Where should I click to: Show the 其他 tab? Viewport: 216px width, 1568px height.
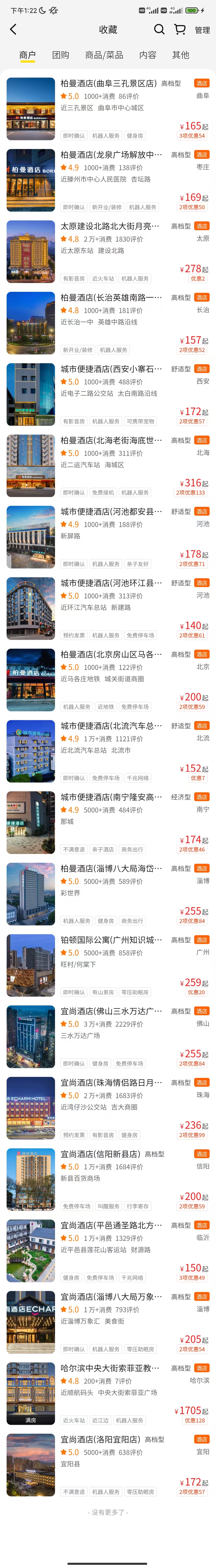click(181, 55)
